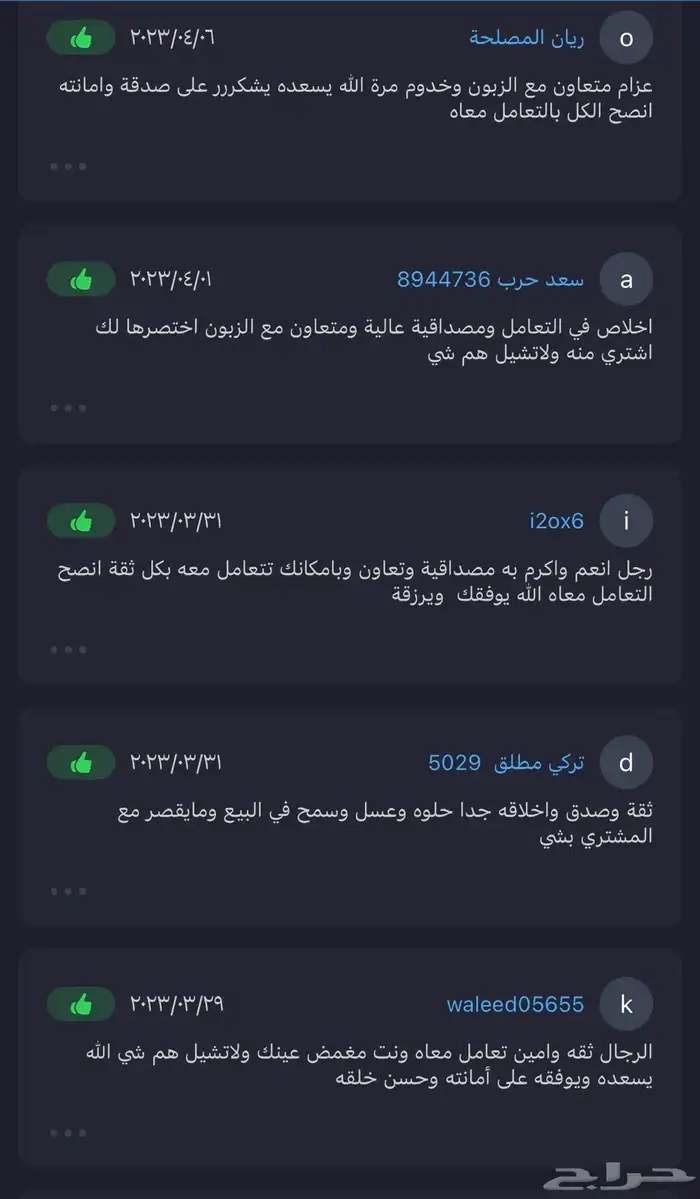Visit the i2ox6 user profile

point(556,521)
